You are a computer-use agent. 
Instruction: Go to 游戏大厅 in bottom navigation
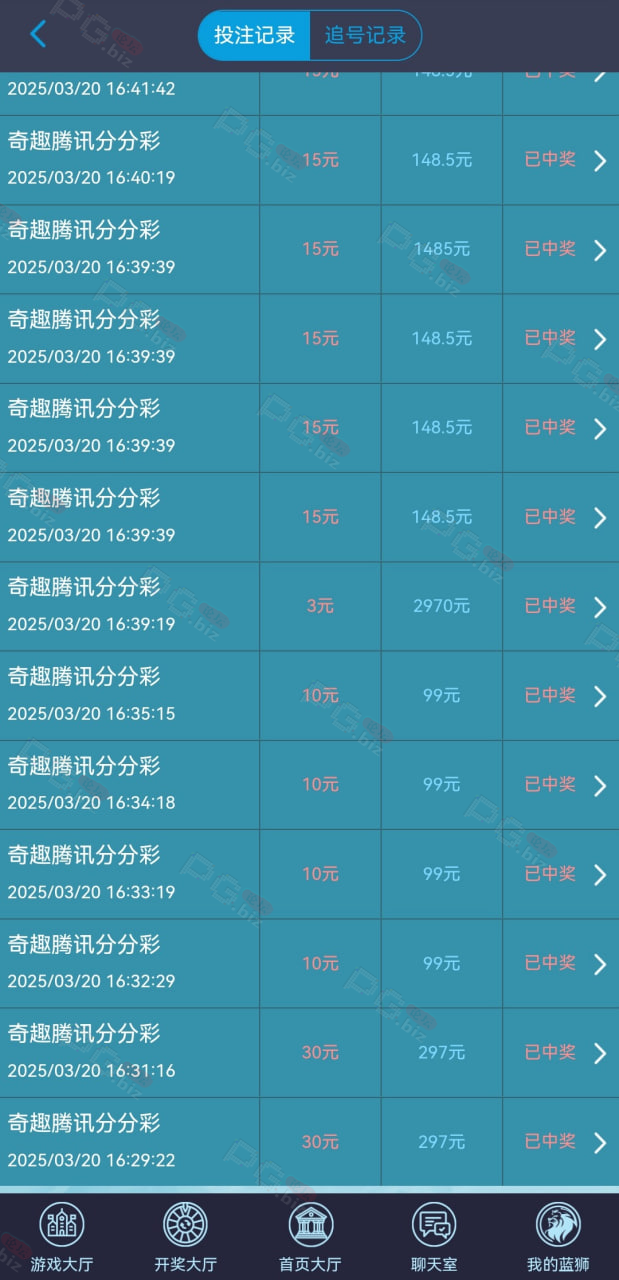click(x=62, y=1237)
